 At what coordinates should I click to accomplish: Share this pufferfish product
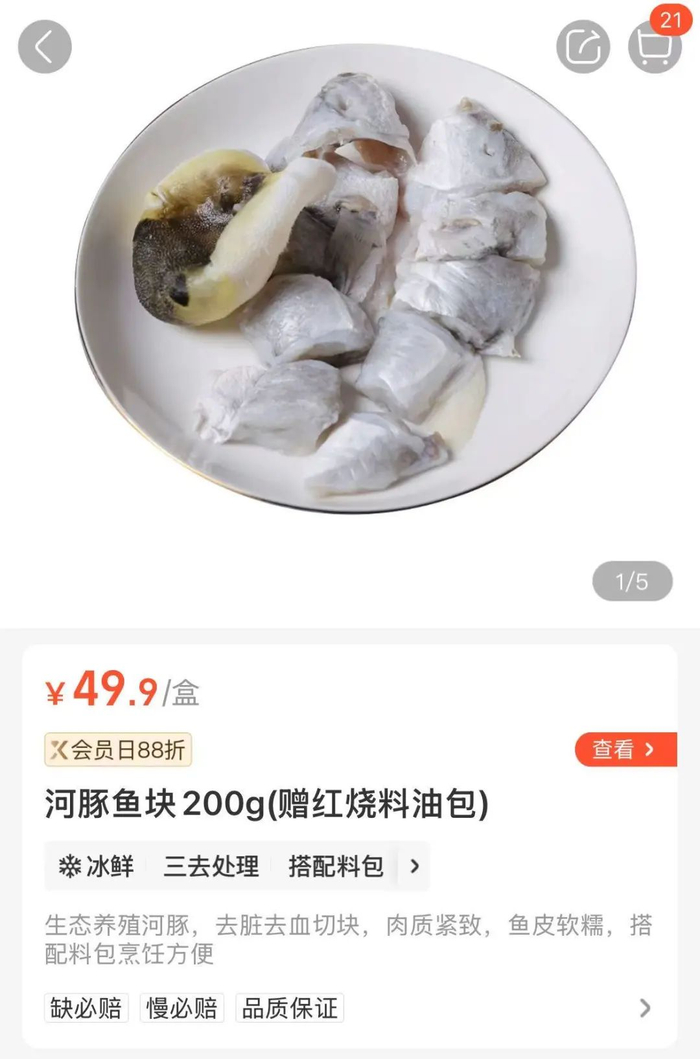coord(583,46)
